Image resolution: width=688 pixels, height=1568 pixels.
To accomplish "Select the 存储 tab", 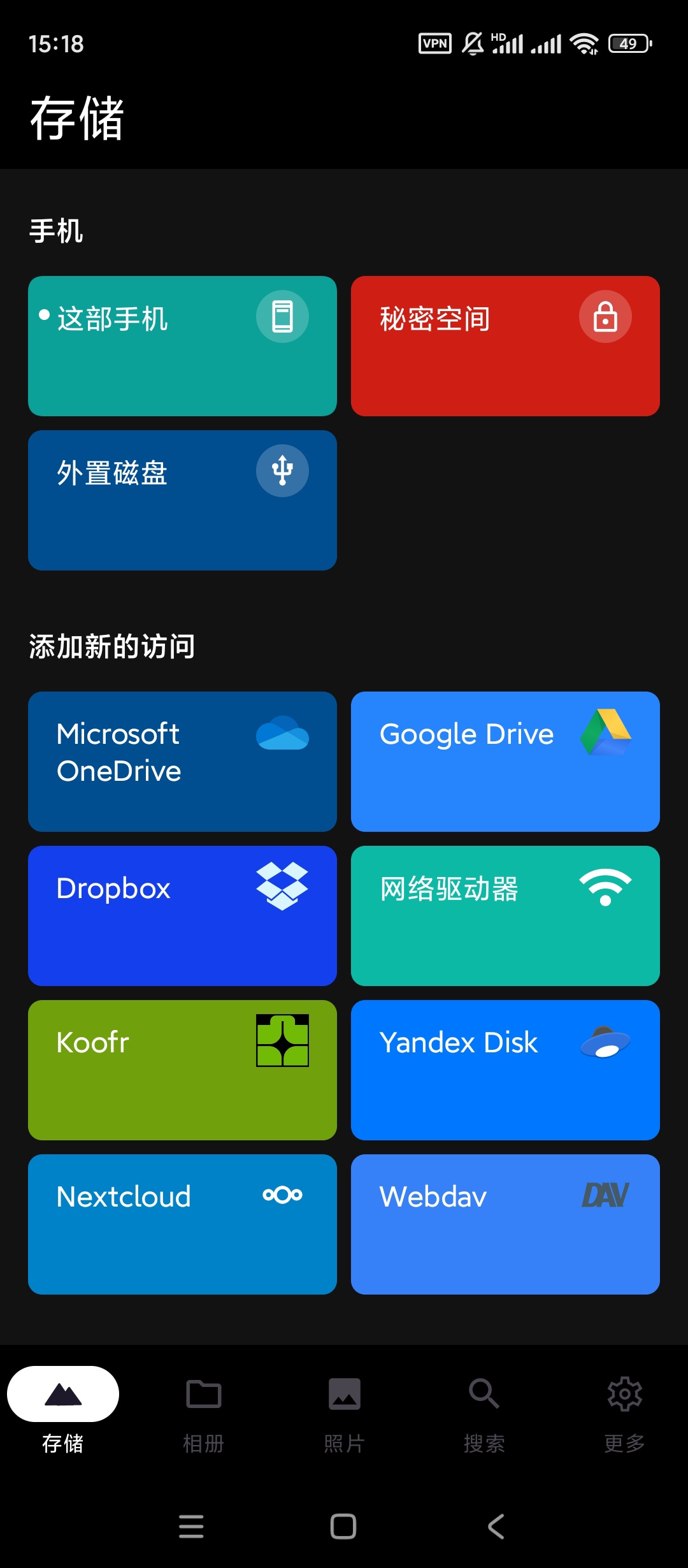I will [x=63, y=1410].
